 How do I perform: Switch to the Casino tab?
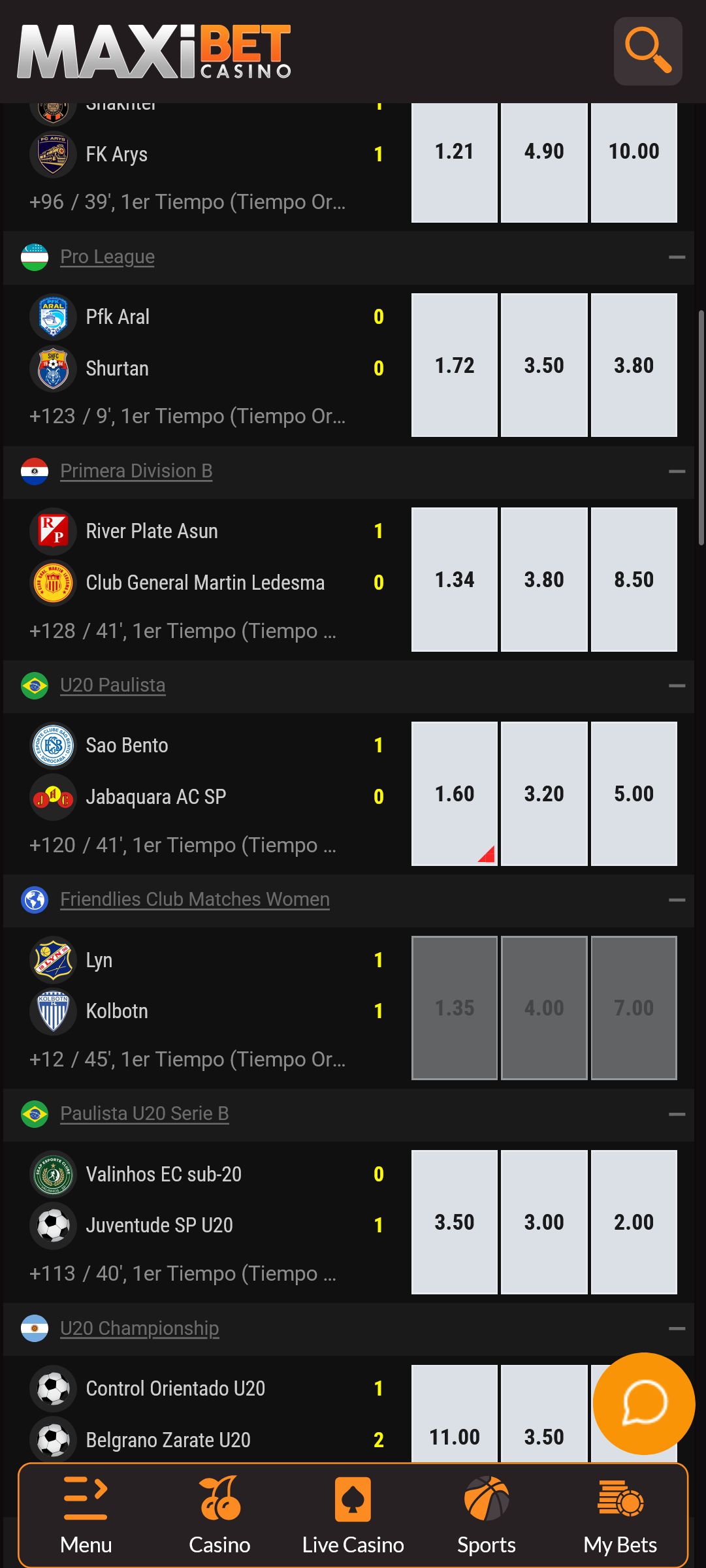(219, 1515)
